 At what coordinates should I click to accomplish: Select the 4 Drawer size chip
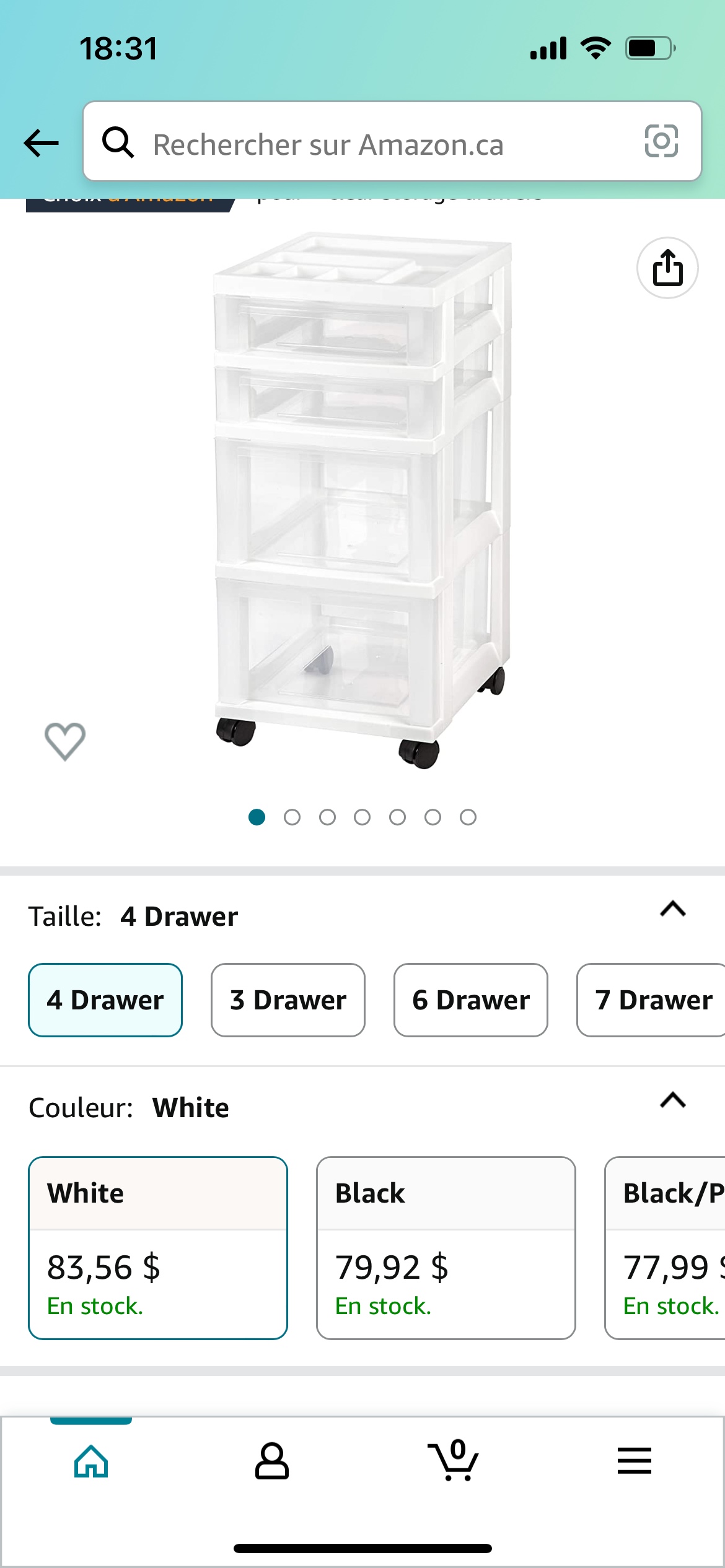pyautogui.click(x=105, y=1000)
